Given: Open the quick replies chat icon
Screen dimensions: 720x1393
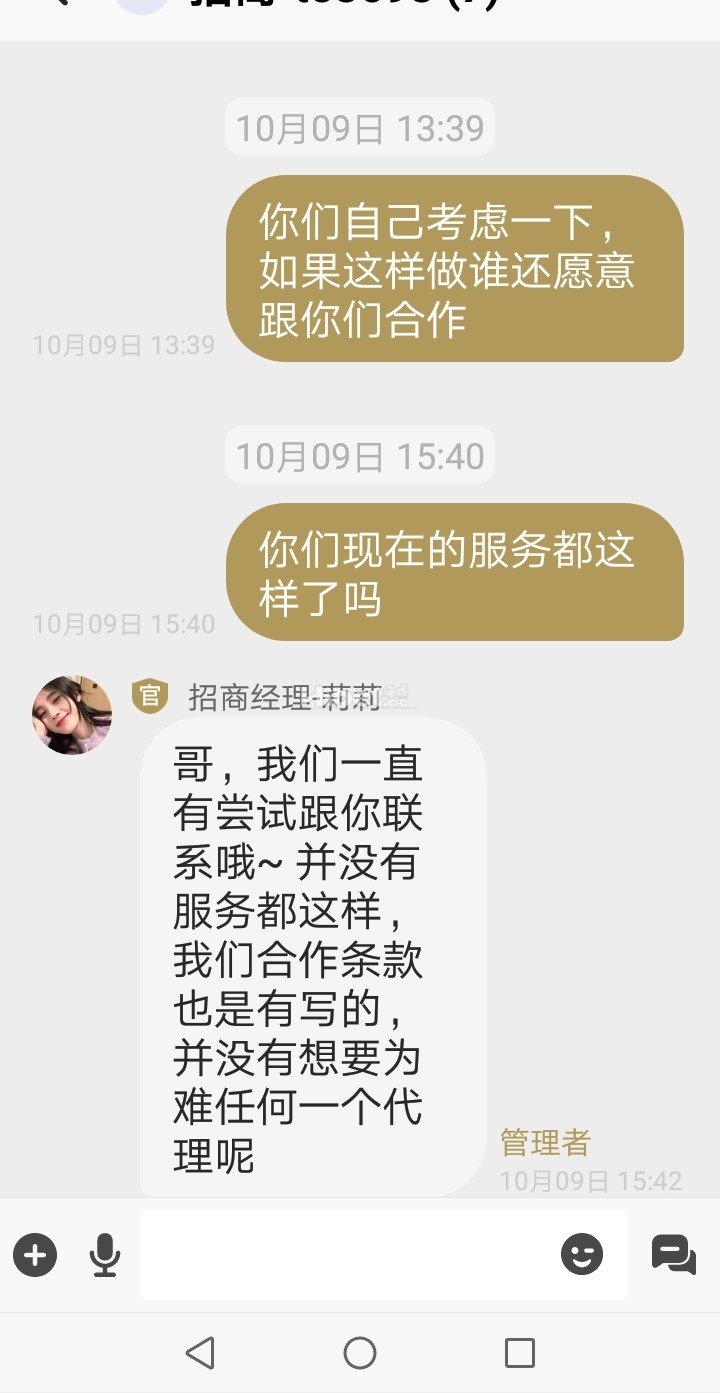Looking at the screenshot, I should point(673,1254).
